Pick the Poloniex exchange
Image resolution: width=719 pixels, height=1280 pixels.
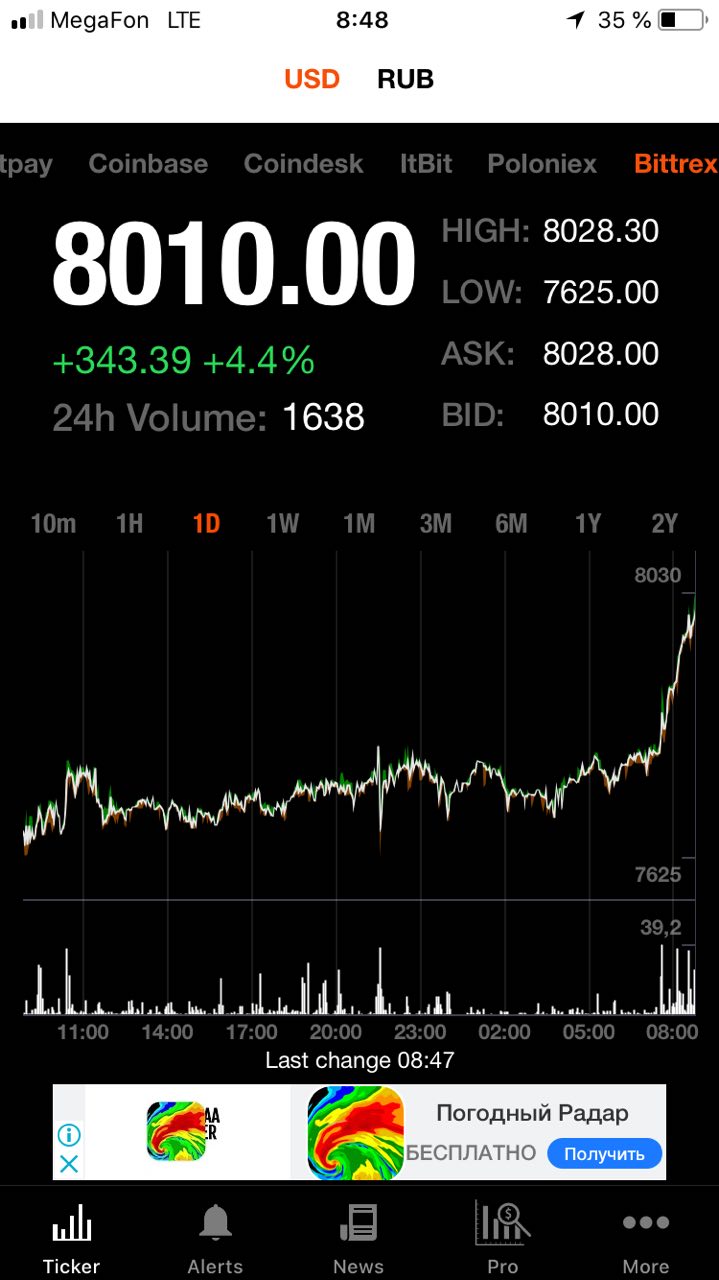click(542, 164)
